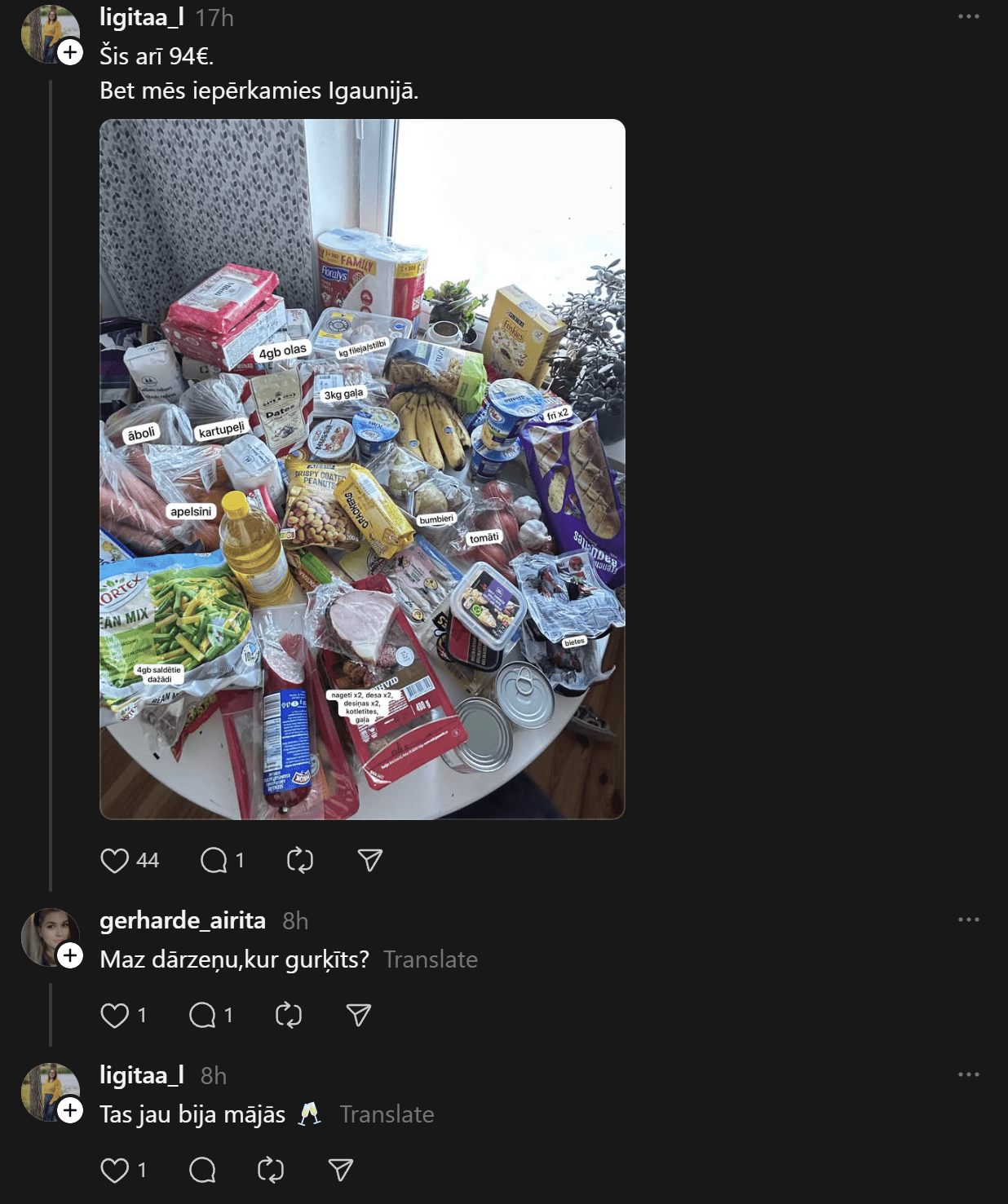
Task: Open overflow menu on ligitaa_l's top post
Action: point(968,16)
